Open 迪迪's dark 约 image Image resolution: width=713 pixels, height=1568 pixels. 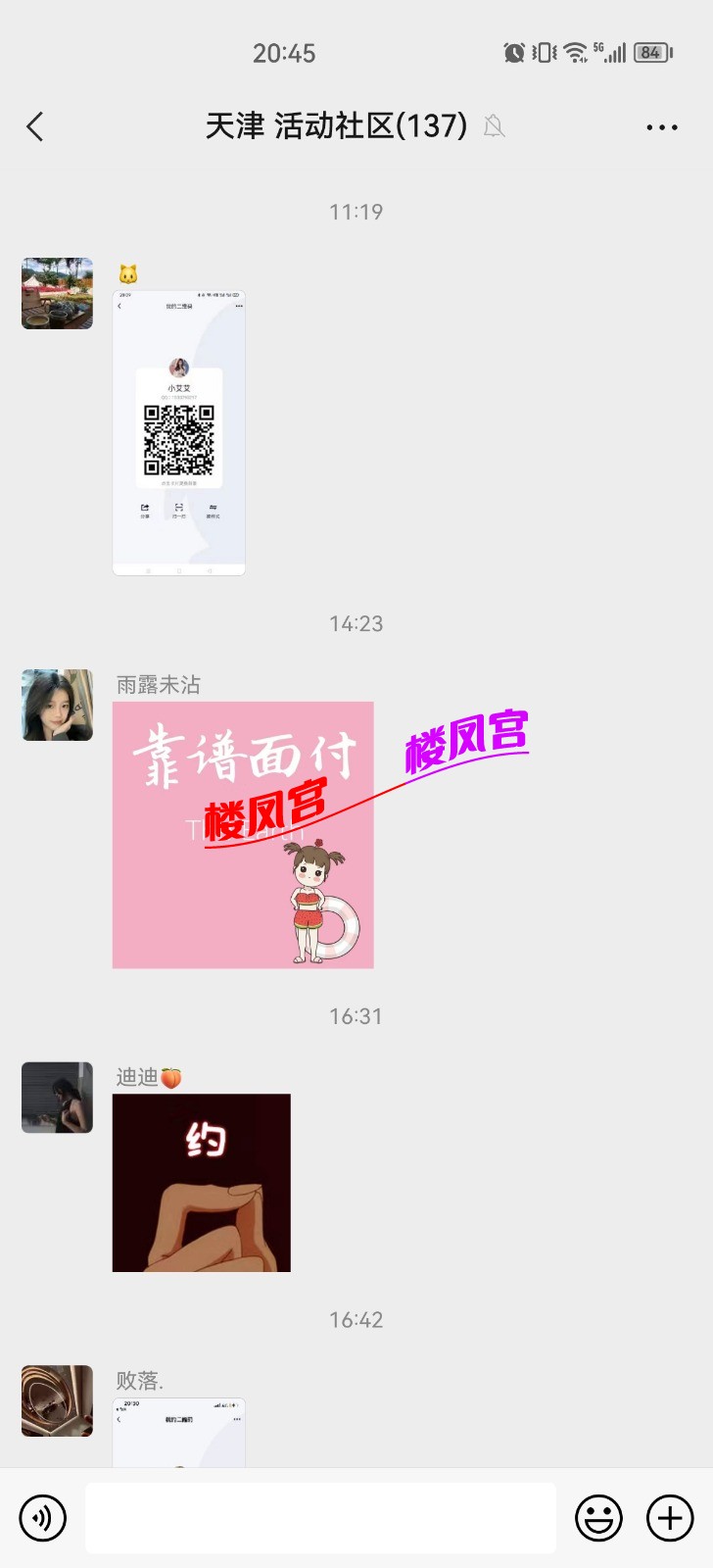(202, 1183)
